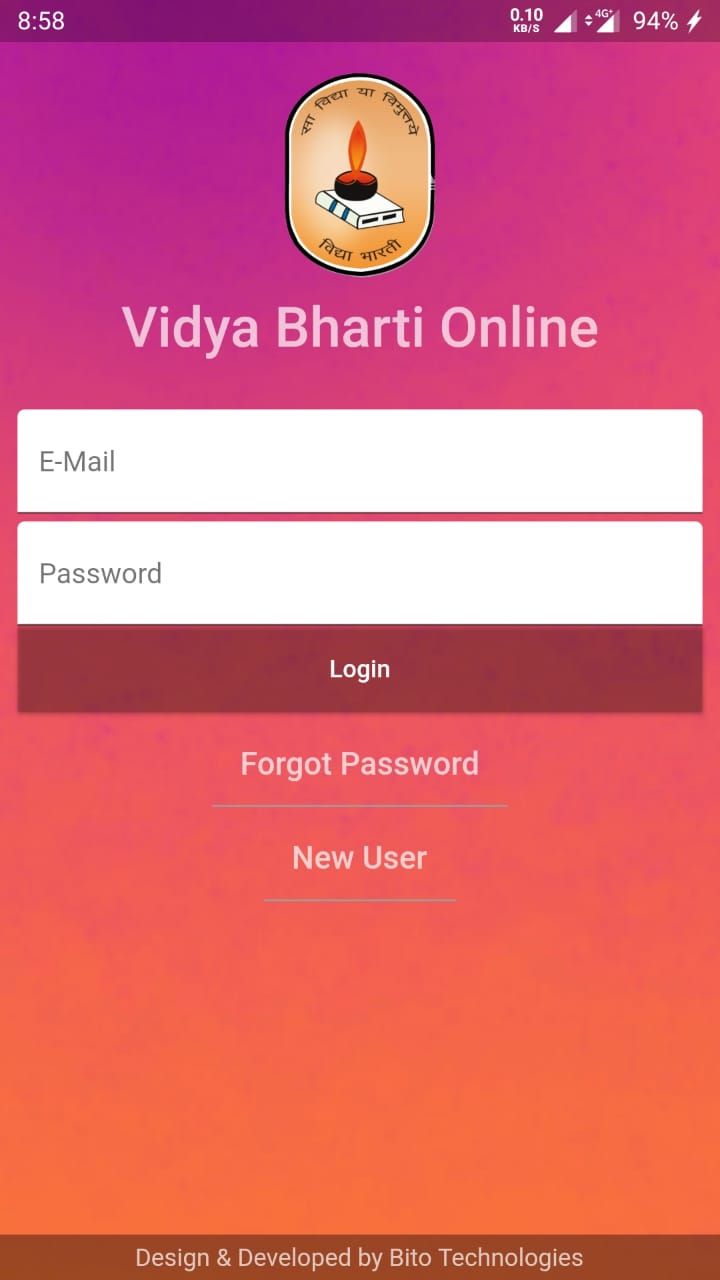Screen dimensions: 720x1280
Task: Tap the underline below New User
Action: pos(359,901)
